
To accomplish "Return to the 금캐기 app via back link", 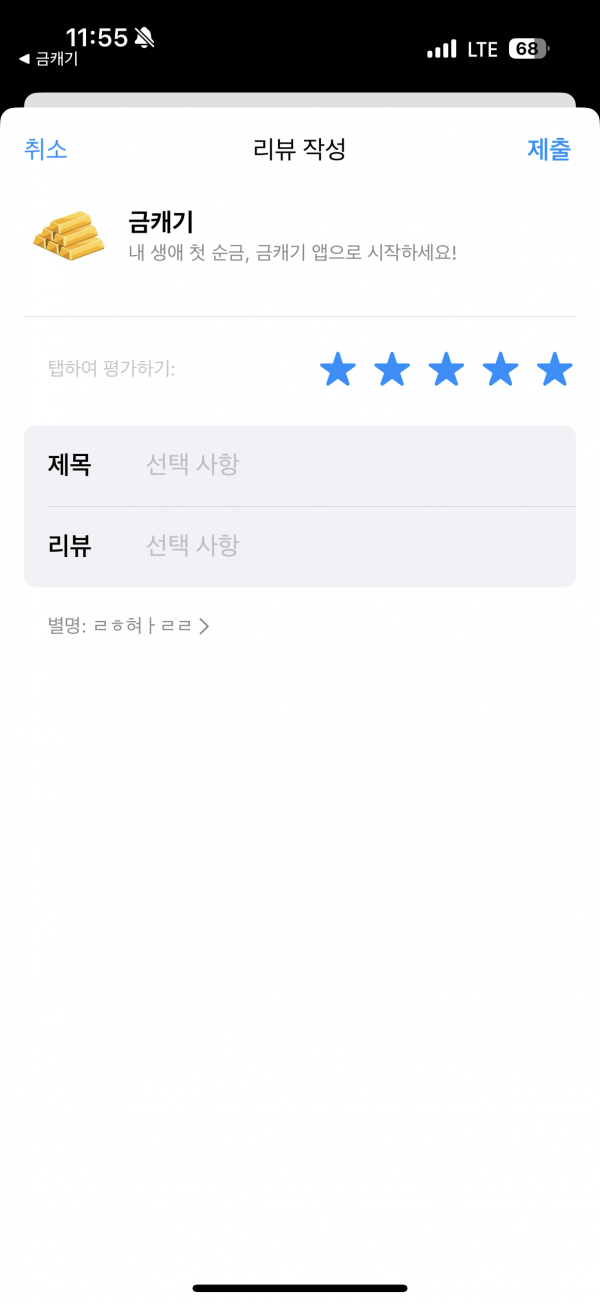I will [x=48, y=59].
